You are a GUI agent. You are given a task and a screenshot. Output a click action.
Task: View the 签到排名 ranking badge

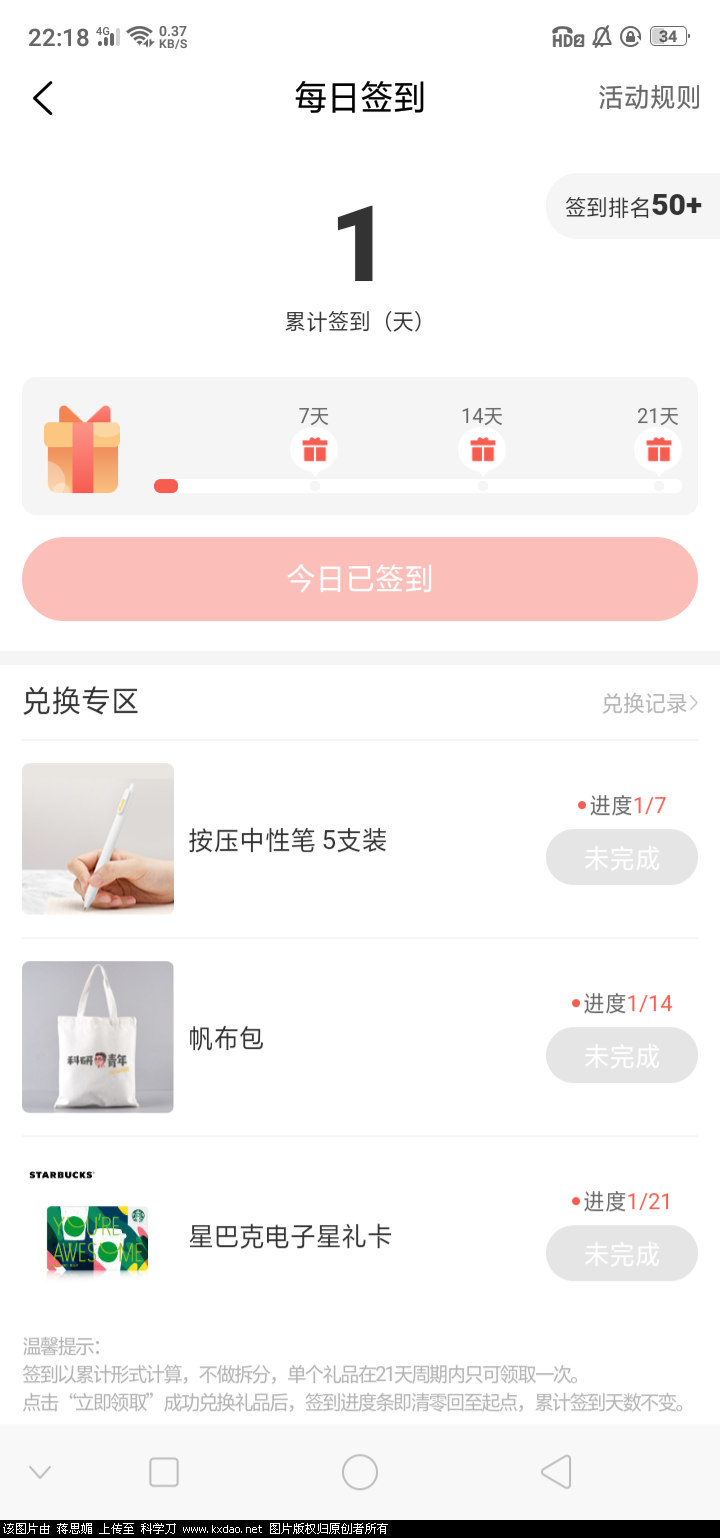pos(633,206)
